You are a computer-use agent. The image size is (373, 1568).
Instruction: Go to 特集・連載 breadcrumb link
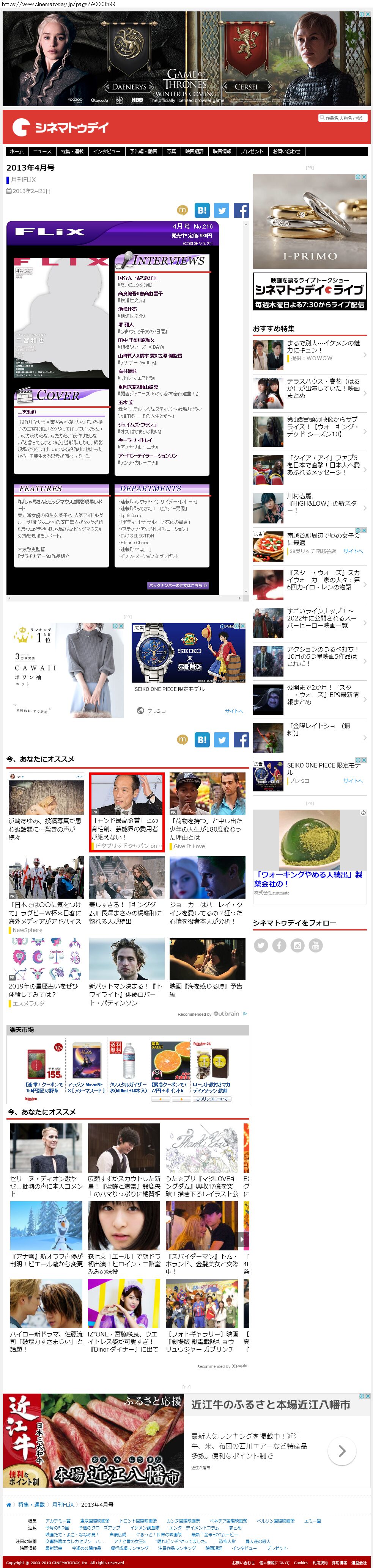(x=31, y=1504)
